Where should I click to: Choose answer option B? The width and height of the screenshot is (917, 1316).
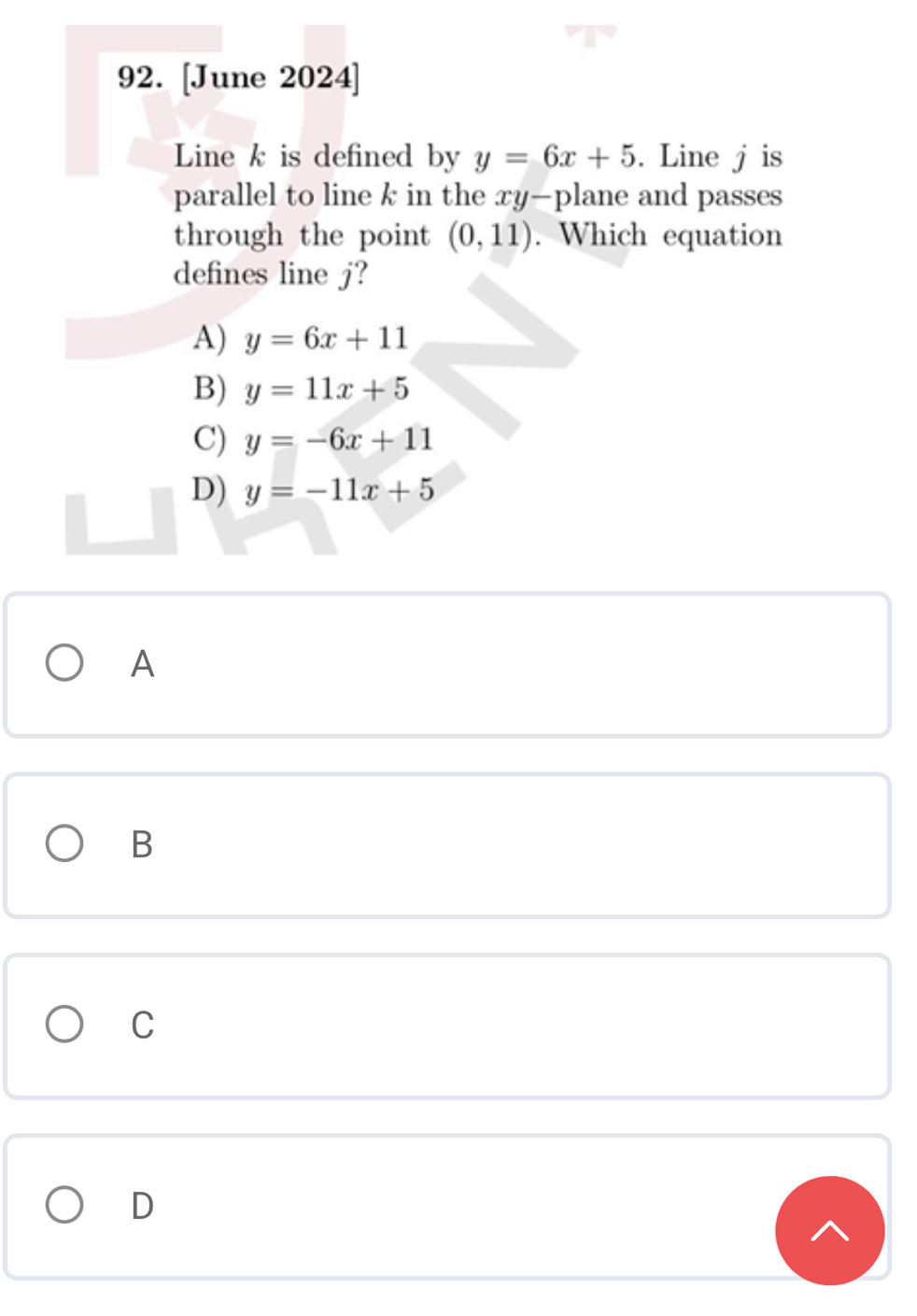[64, 843]
